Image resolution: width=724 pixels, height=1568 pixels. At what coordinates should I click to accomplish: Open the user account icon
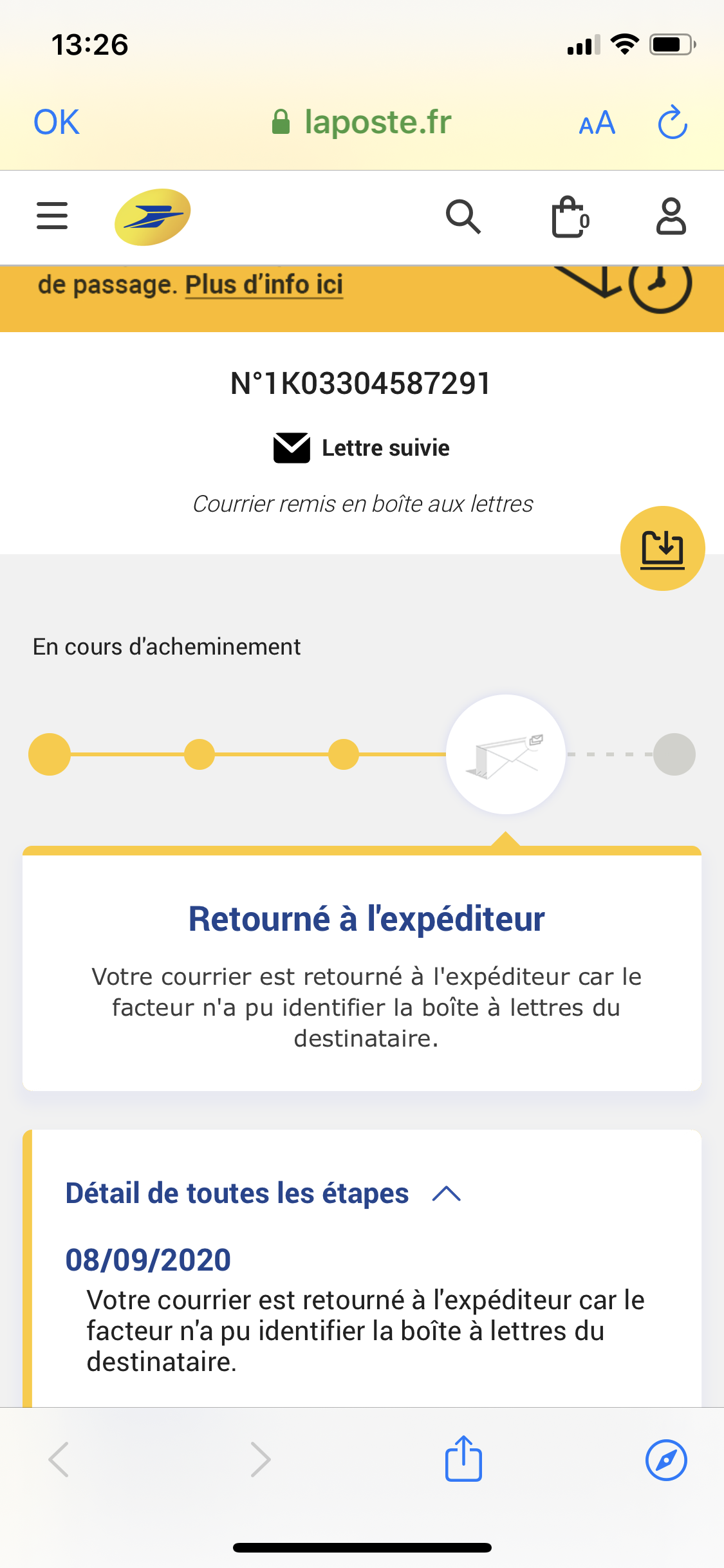tap(671, 217)
